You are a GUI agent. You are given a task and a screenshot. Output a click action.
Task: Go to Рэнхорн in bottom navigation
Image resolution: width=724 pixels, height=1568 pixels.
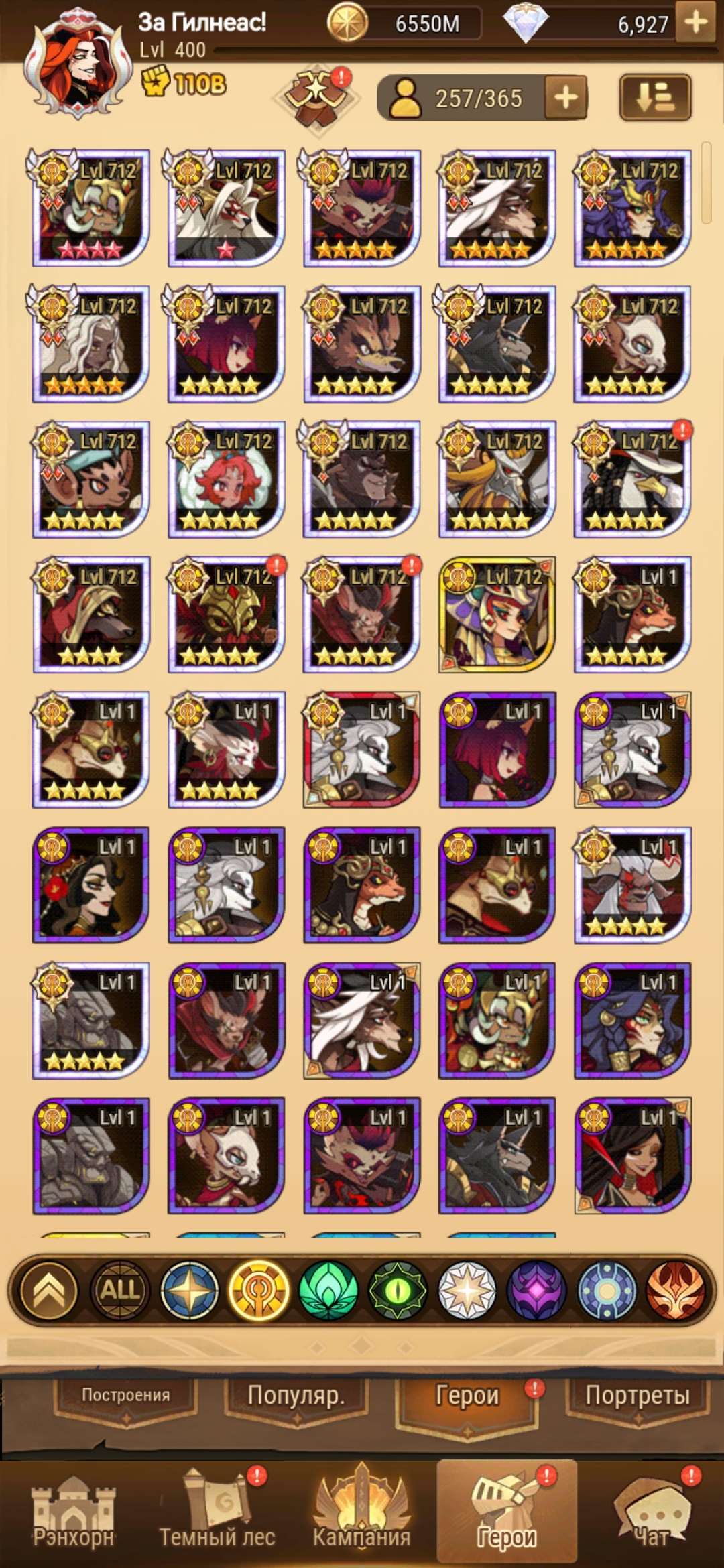pyautogui.click(x=73, y=1514)
